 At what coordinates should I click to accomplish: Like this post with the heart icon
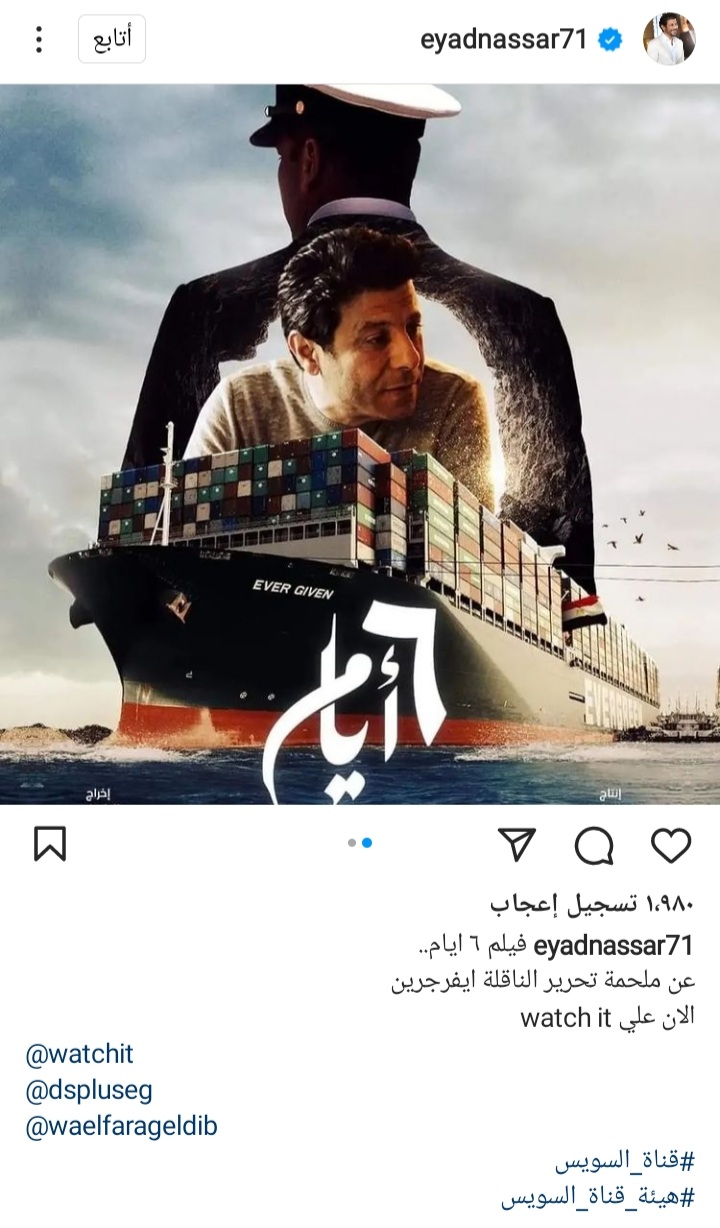(x=671, y=845)
